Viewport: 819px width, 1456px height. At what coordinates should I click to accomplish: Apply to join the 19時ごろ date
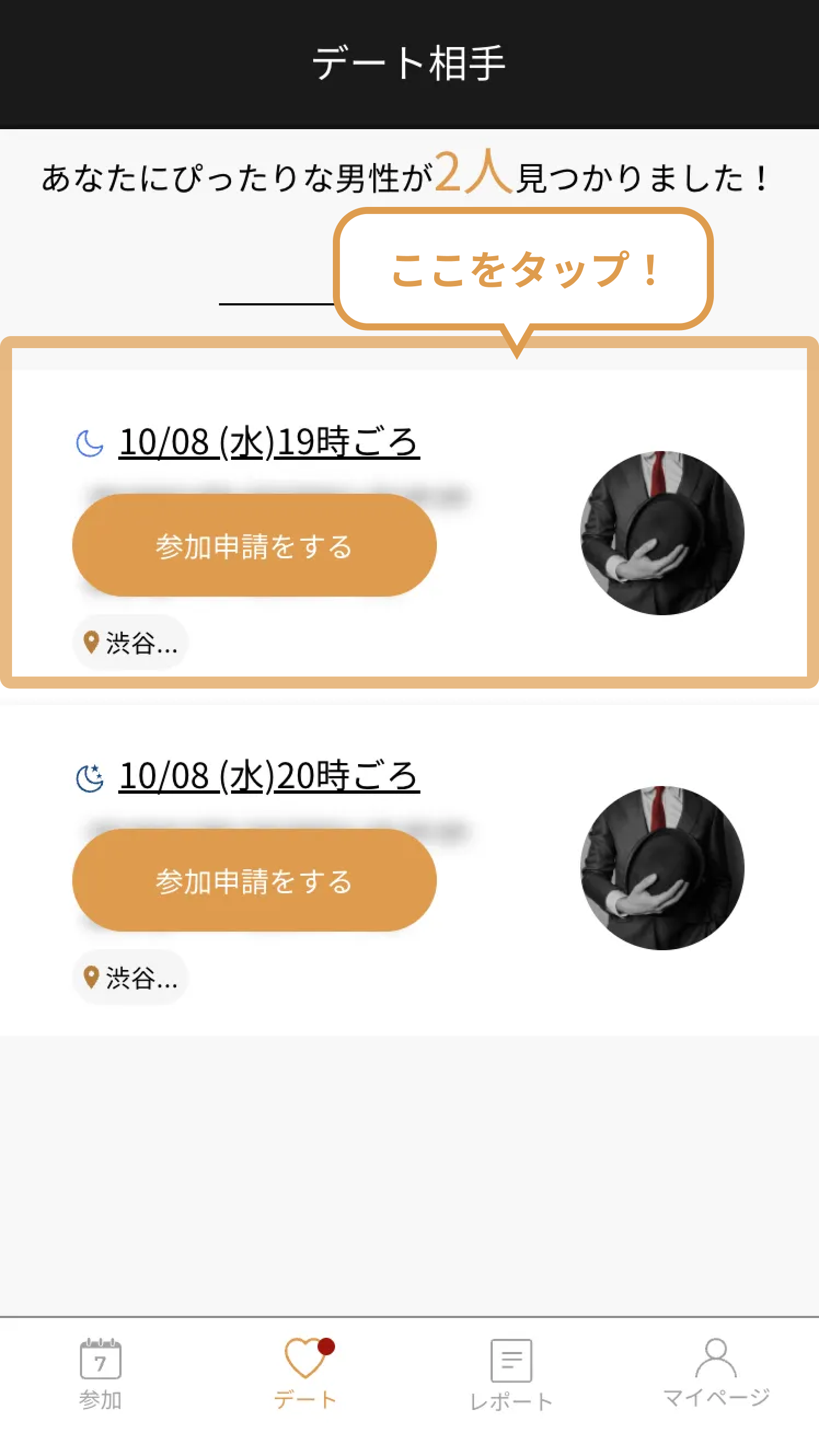255,545
